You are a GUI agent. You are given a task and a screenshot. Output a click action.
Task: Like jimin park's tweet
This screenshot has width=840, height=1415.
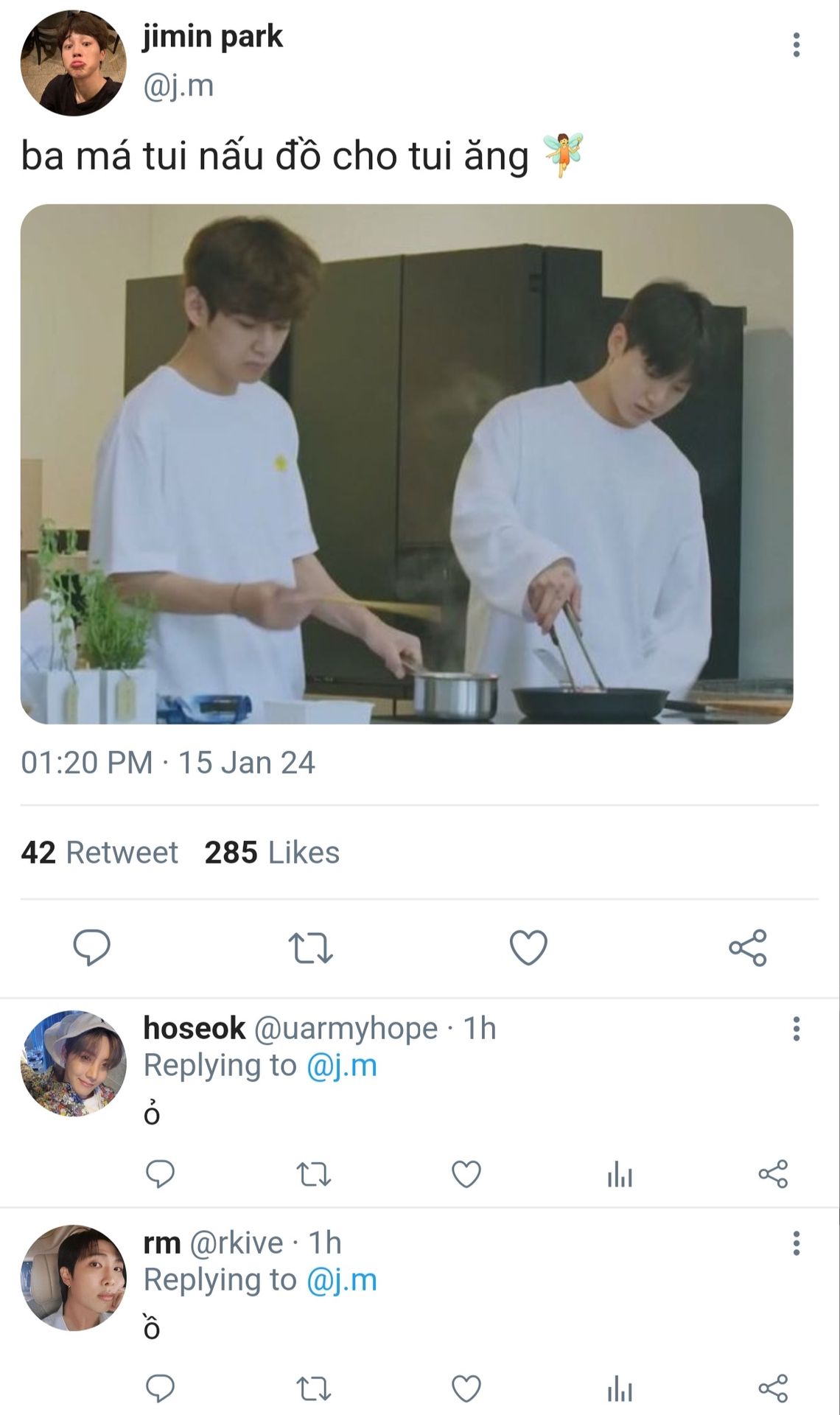pos(528,948)
